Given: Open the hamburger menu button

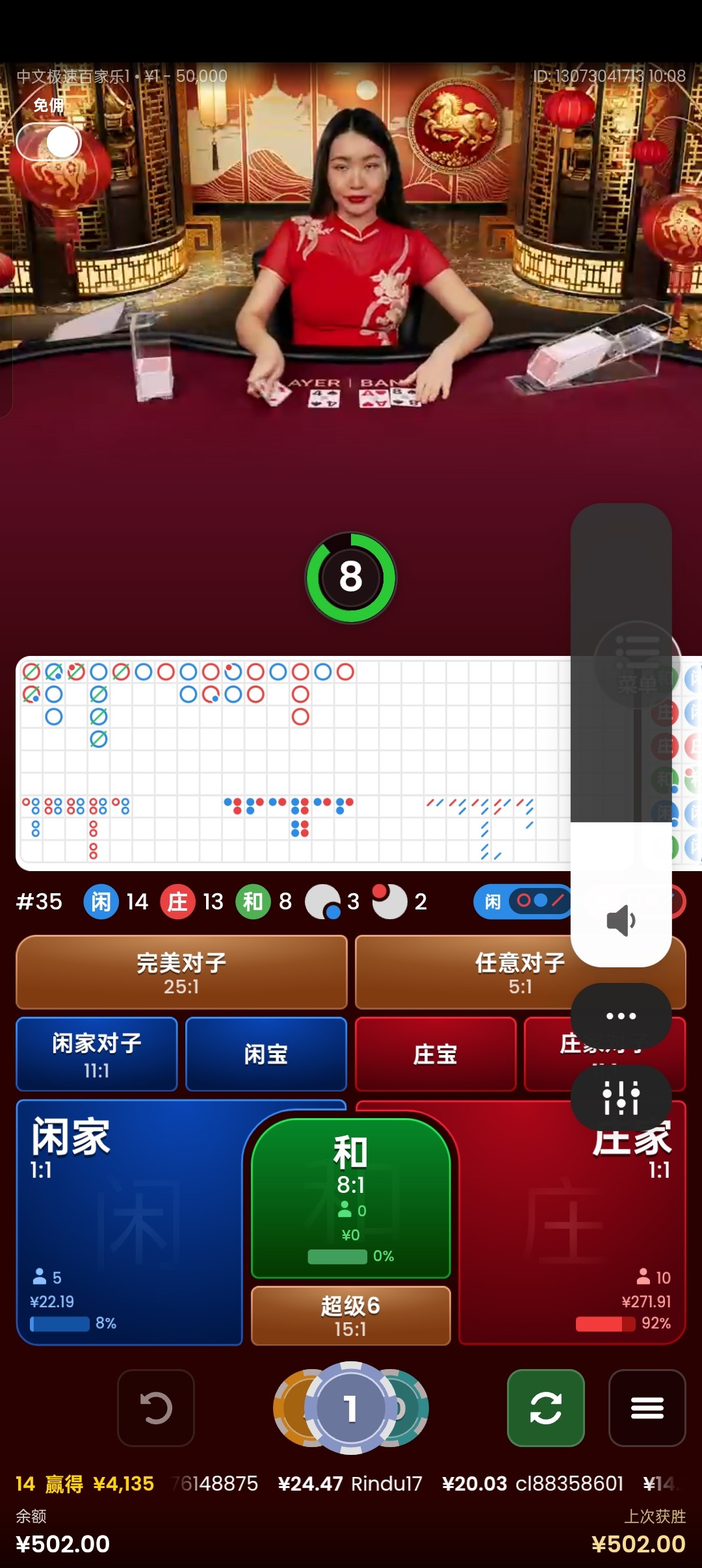Looking at the screenshot, I should (x=647, y=1408).
